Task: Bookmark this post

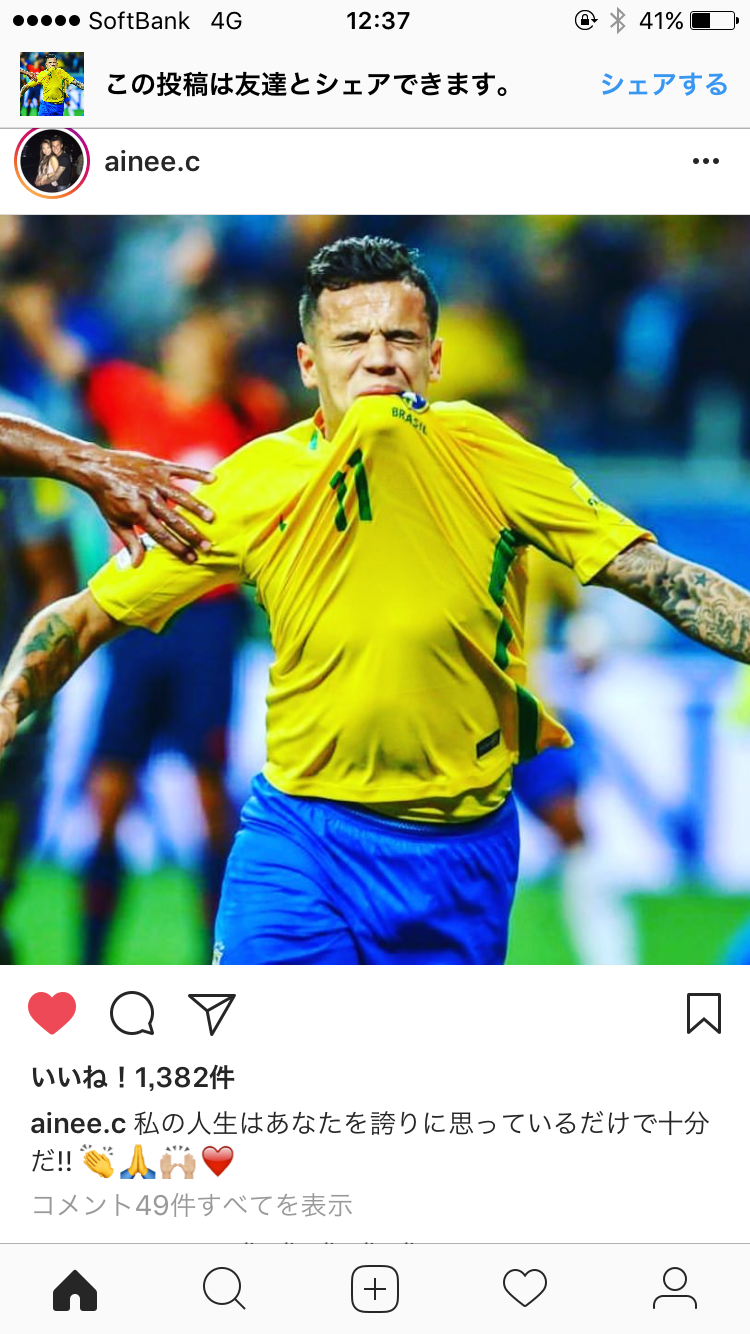Action: pos(704,1014)
